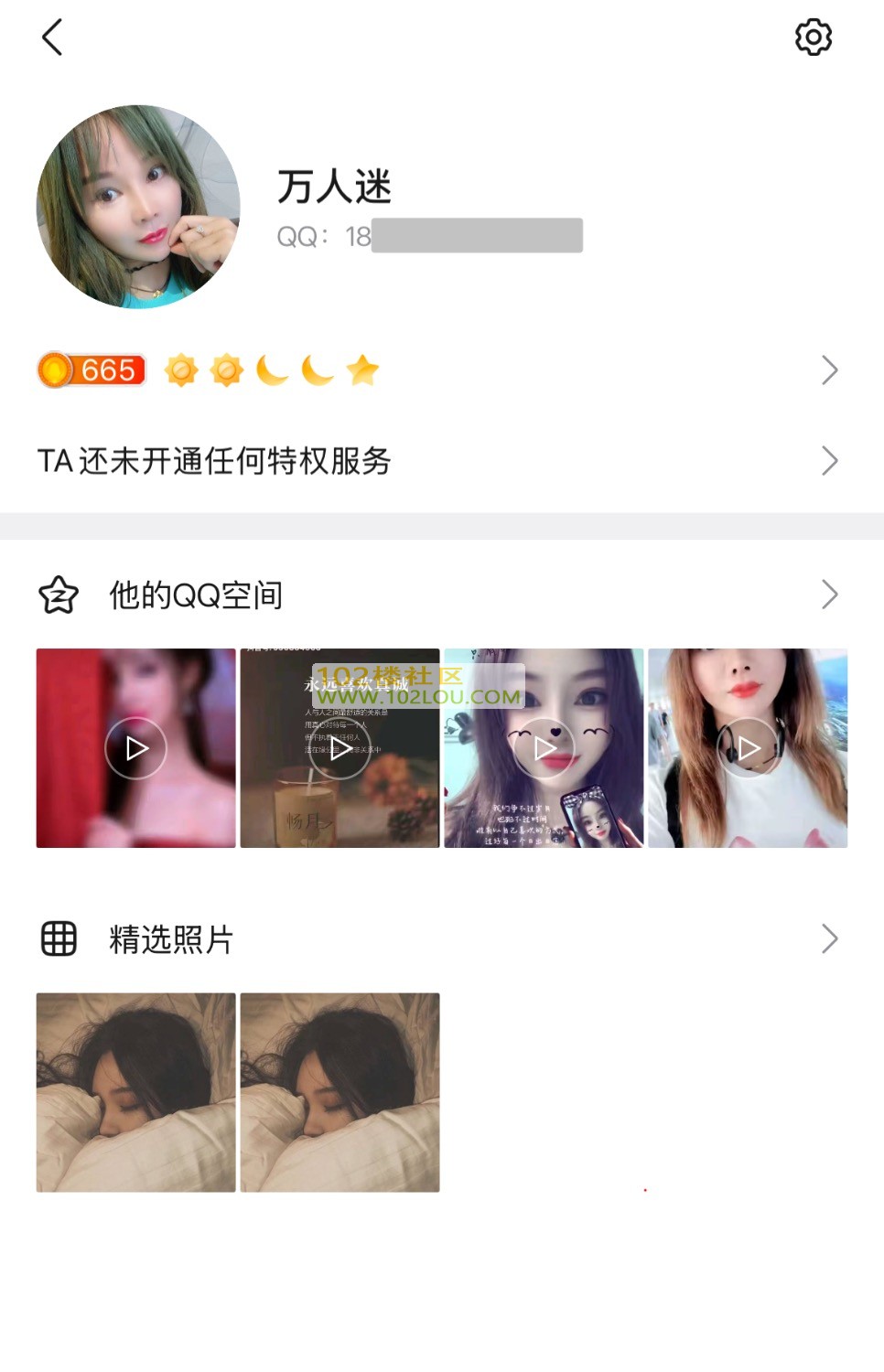The width and height of the screenshot is (884, 1372).
Task: Open the 精选照片 section
Action: [437, 939]
